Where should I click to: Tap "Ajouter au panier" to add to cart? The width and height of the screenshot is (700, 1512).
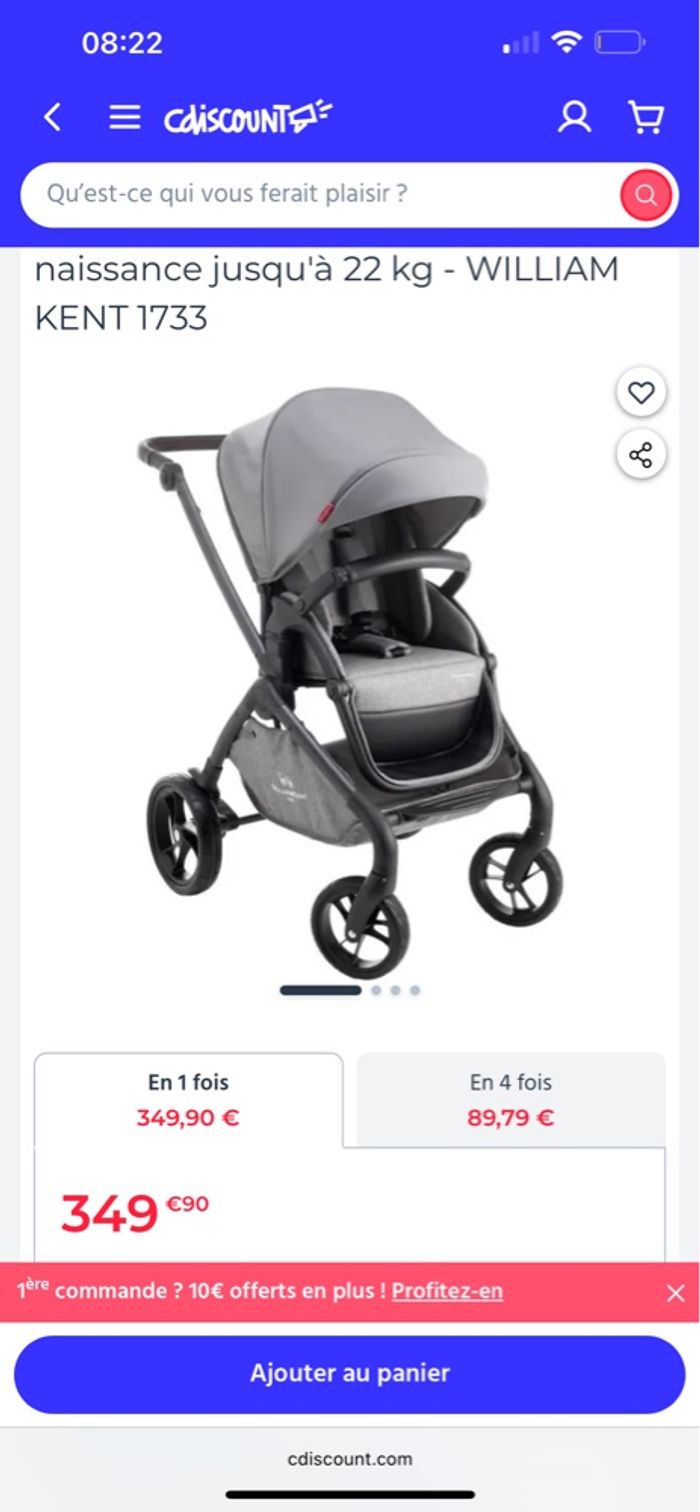pos(350,1373)
